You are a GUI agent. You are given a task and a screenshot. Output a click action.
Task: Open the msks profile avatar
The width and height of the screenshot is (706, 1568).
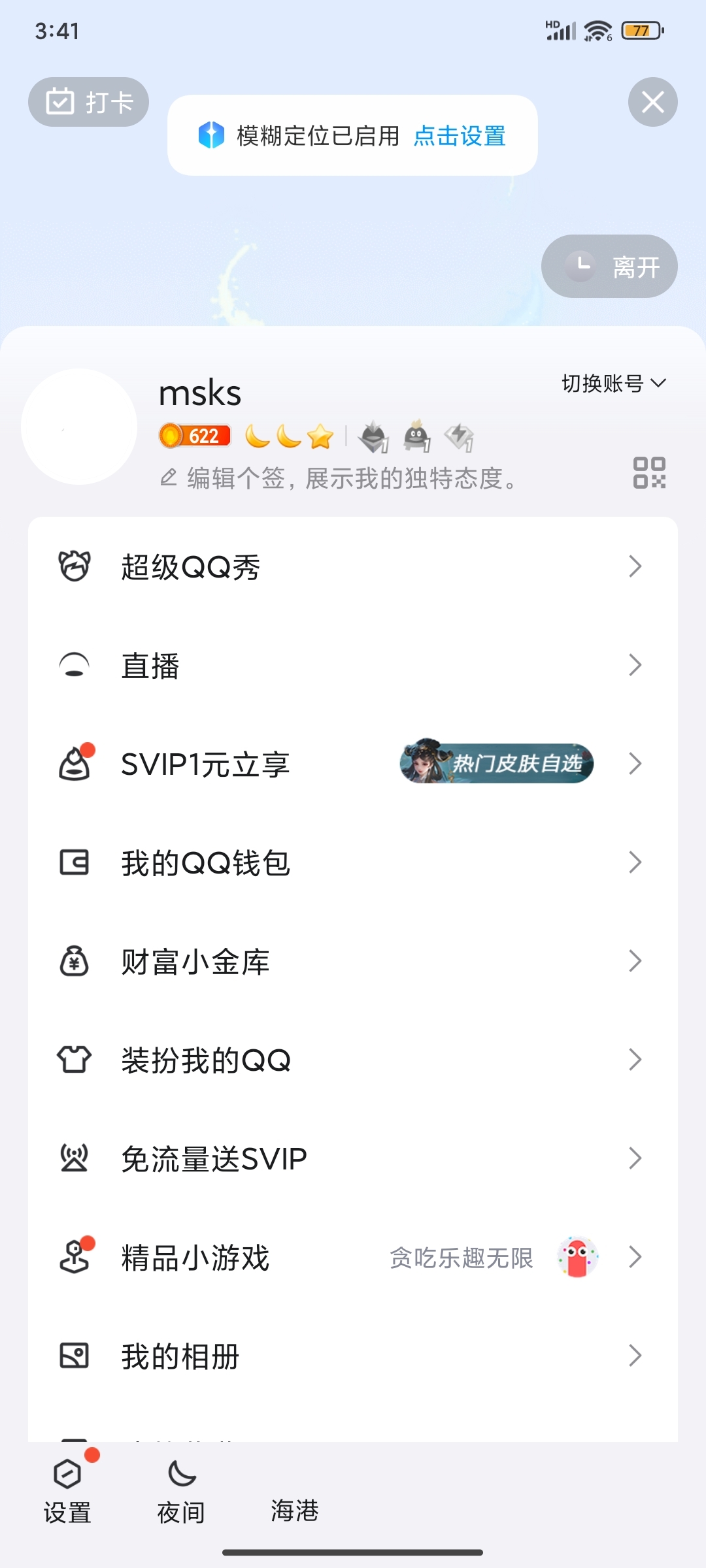(x=79, y=427)
